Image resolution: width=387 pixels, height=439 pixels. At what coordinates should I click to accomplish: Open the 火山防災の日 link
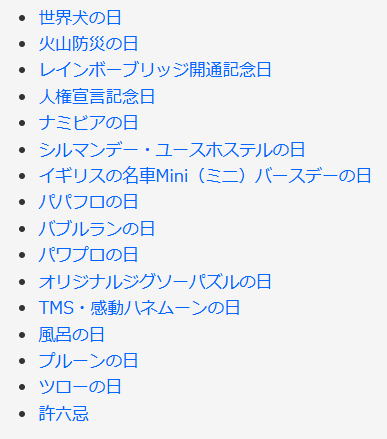click(88, 44)
